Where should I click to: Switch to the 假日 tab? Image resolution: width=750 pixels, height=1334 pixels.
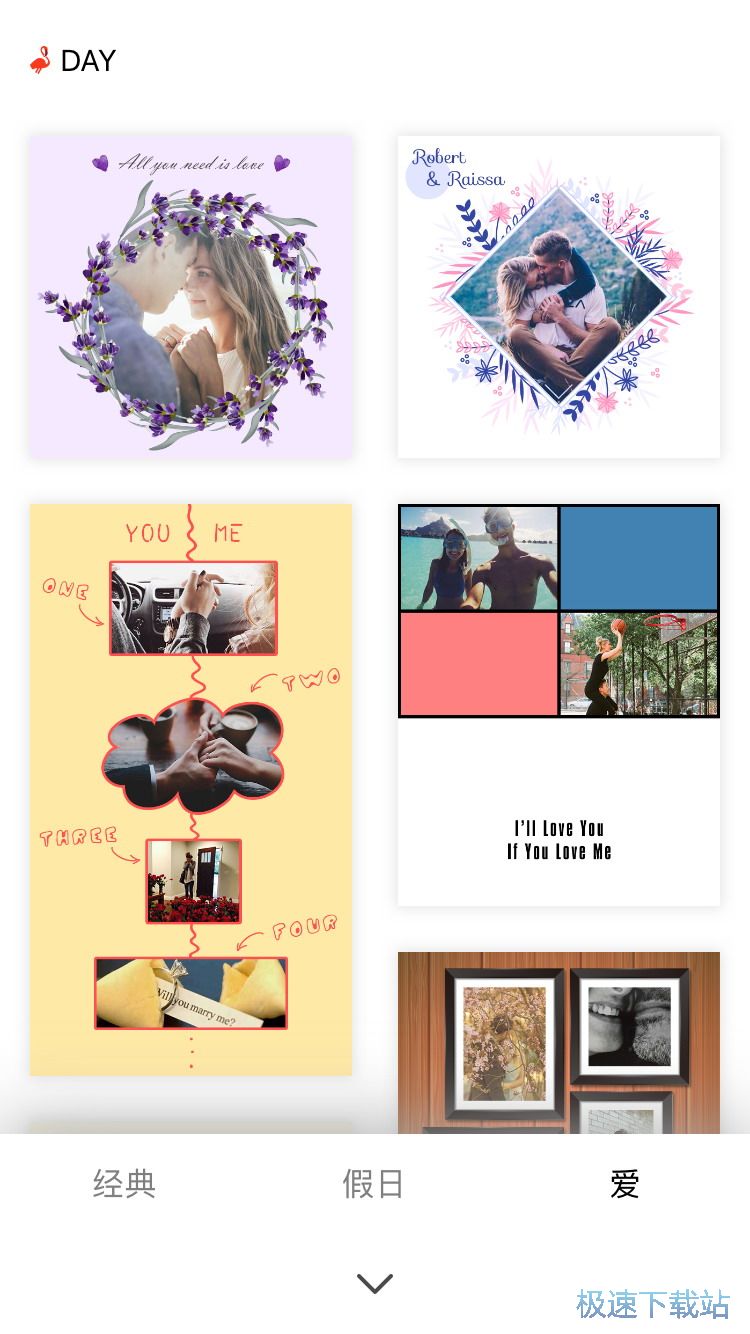click(x=373, y=1184)
